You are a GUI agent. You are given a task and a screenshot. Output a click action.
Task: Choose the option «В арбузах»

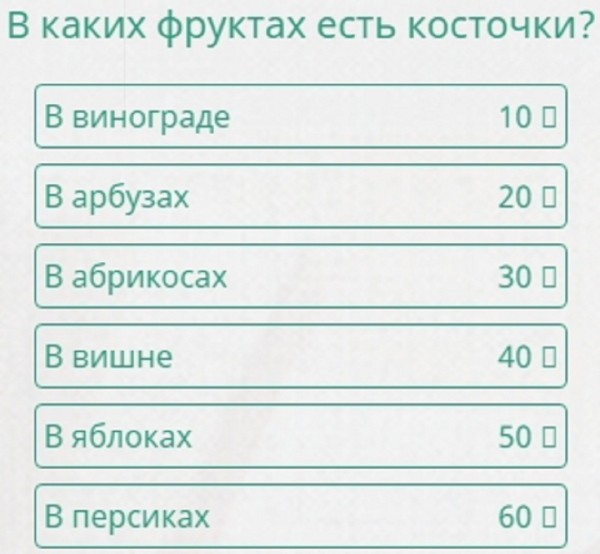click(x=300, y=197)
